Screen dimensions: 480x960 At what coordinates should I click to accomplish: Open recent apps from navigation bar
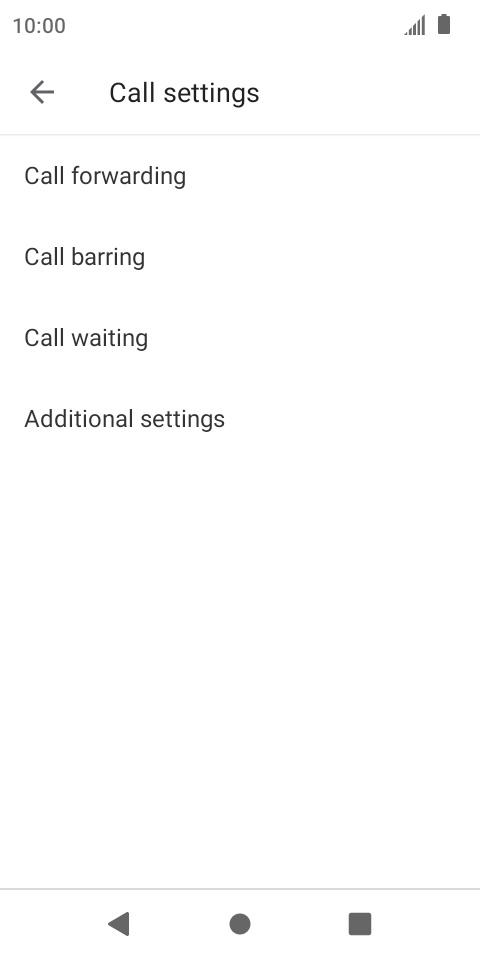pos(360,924)
